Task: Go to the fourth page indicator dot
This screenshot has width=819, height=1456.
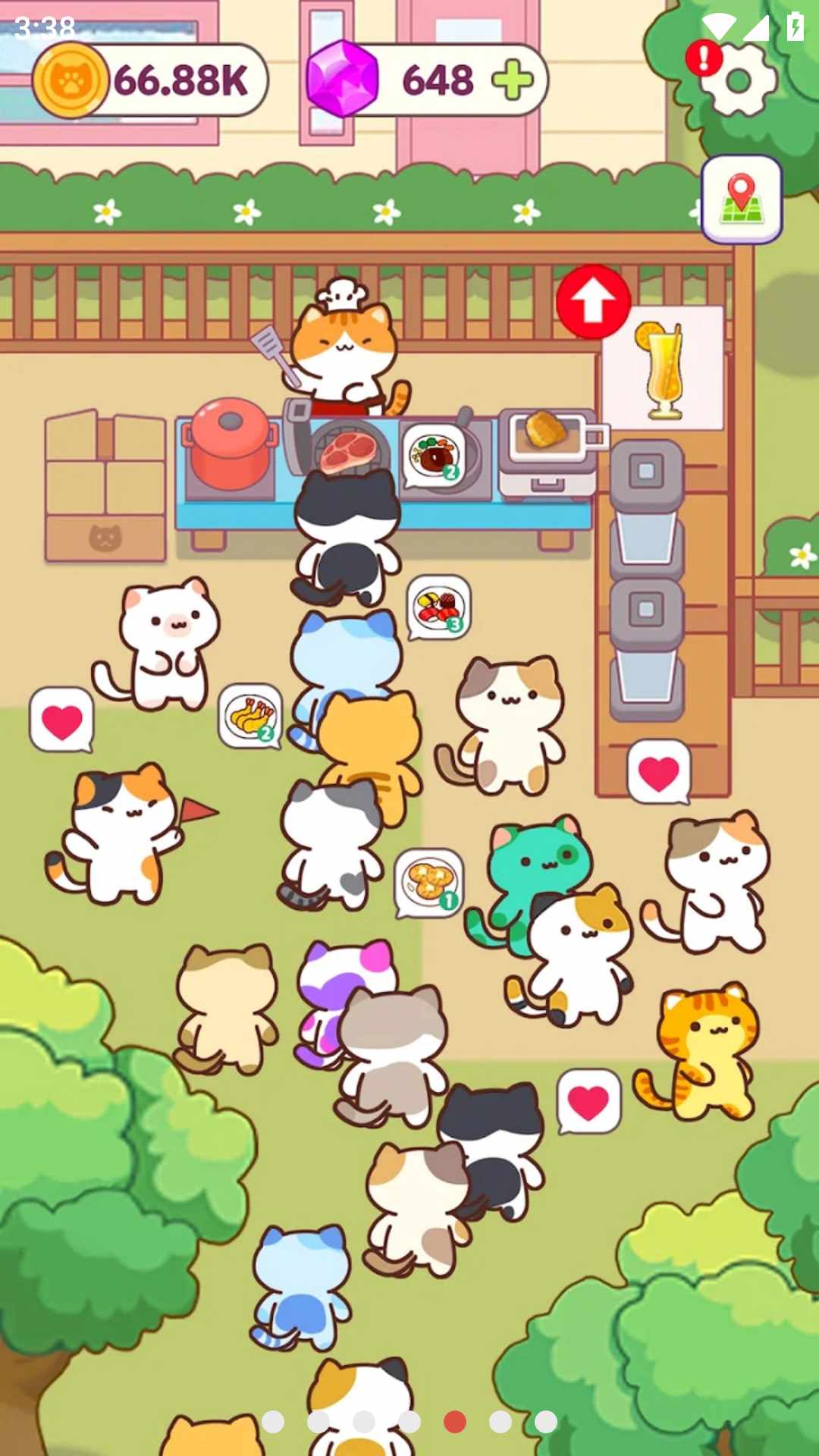Action: pos(409,1421)
